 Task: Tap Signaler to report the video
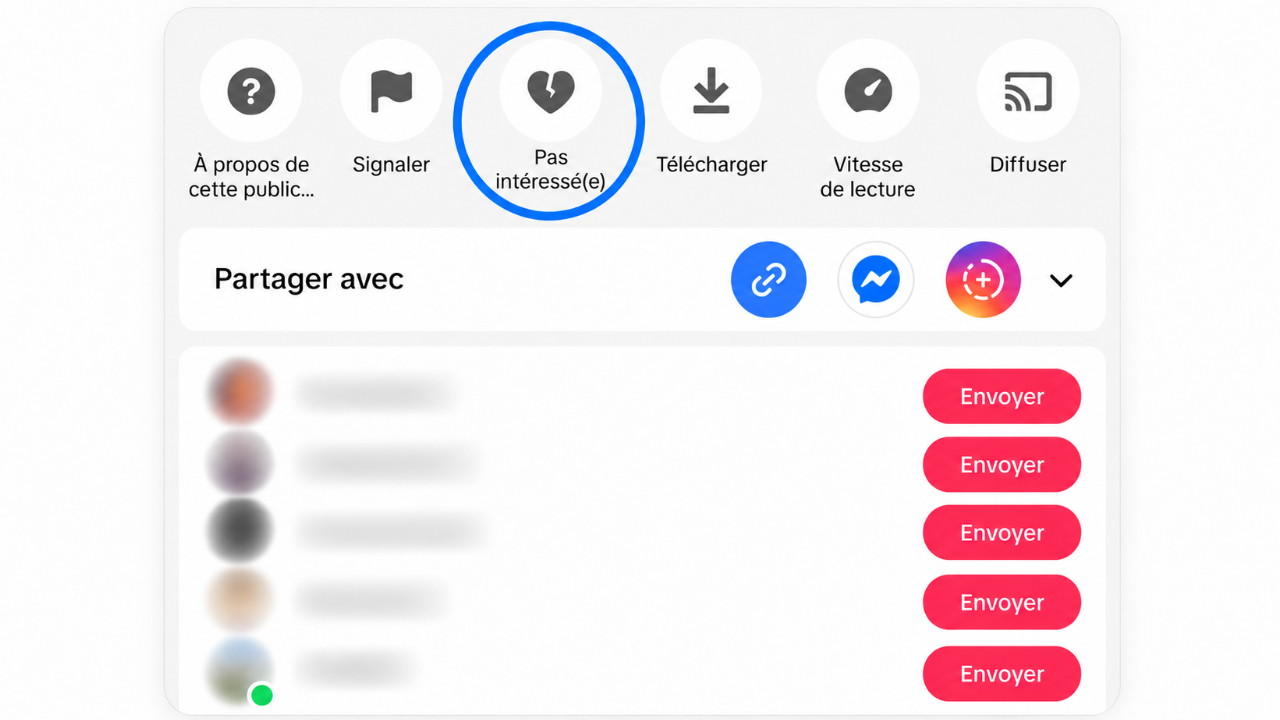coord(391,92)
